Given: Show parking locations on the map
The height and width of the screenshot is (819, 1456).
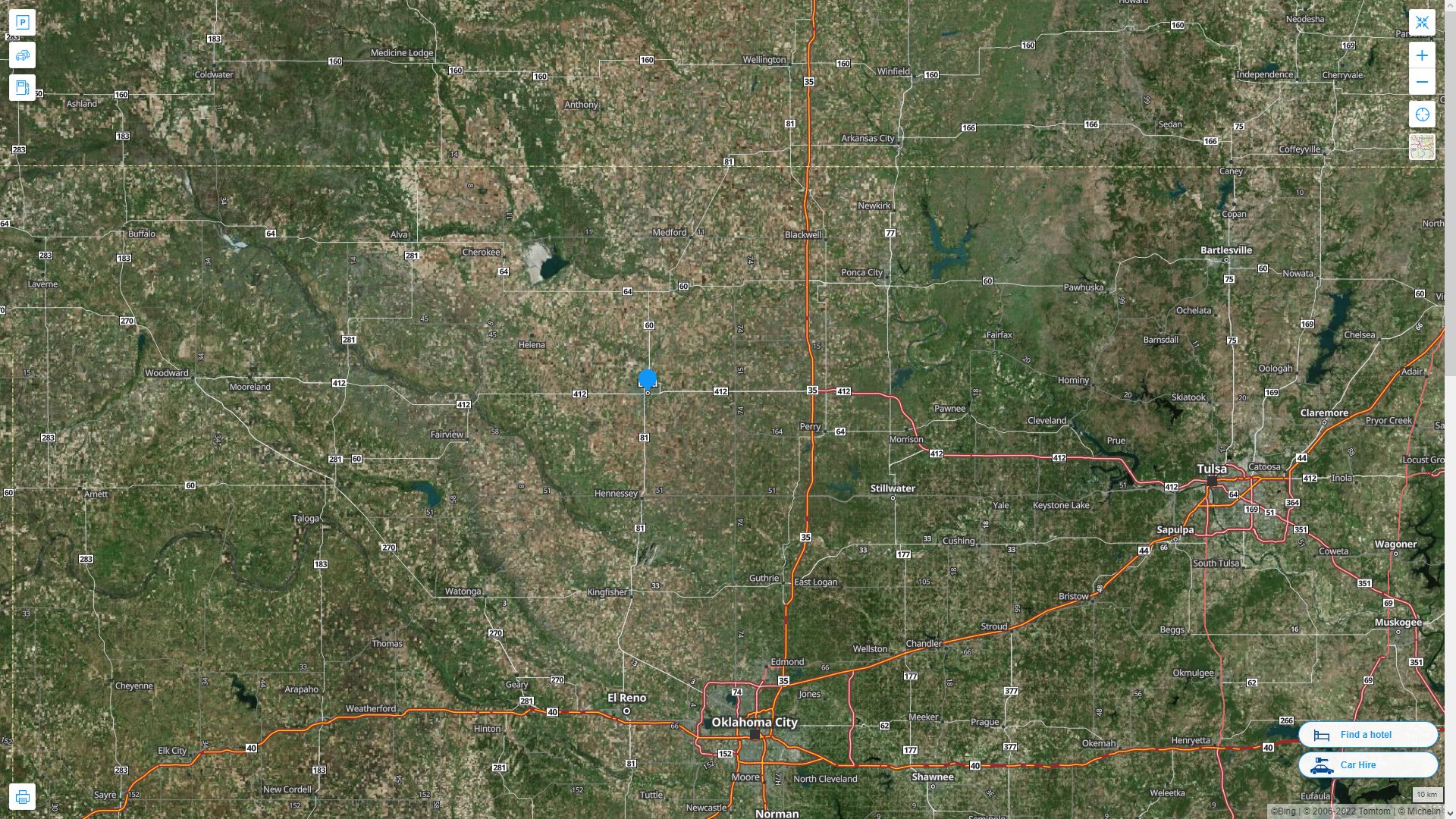Looking at the screenshot, I should [x=22, y=22].
